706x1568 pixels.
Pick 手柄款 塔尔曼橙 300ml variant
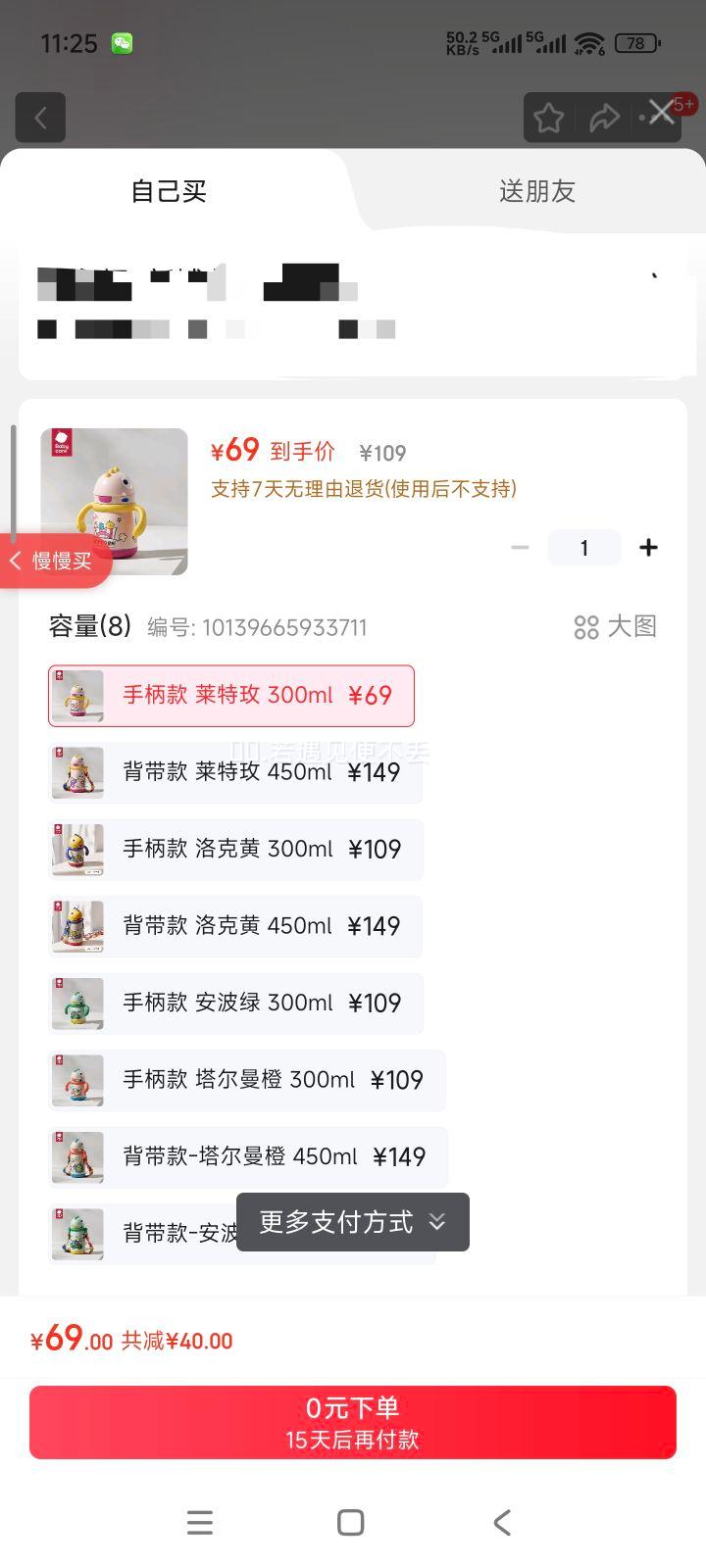click(246, 1080)
